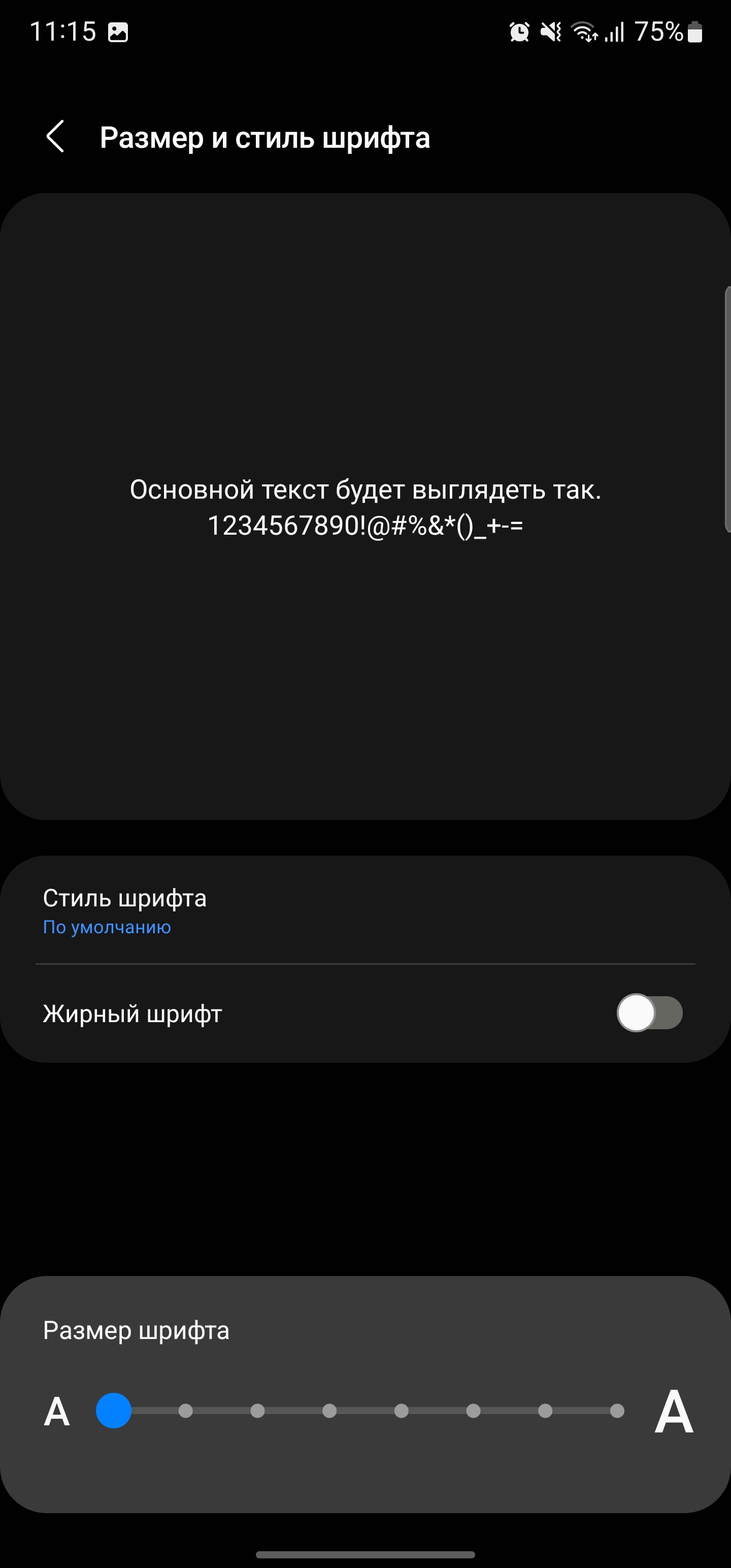Screen dimensions: 731x1568
Task: Set font size to the largest step
Action: click(617, 1411)
